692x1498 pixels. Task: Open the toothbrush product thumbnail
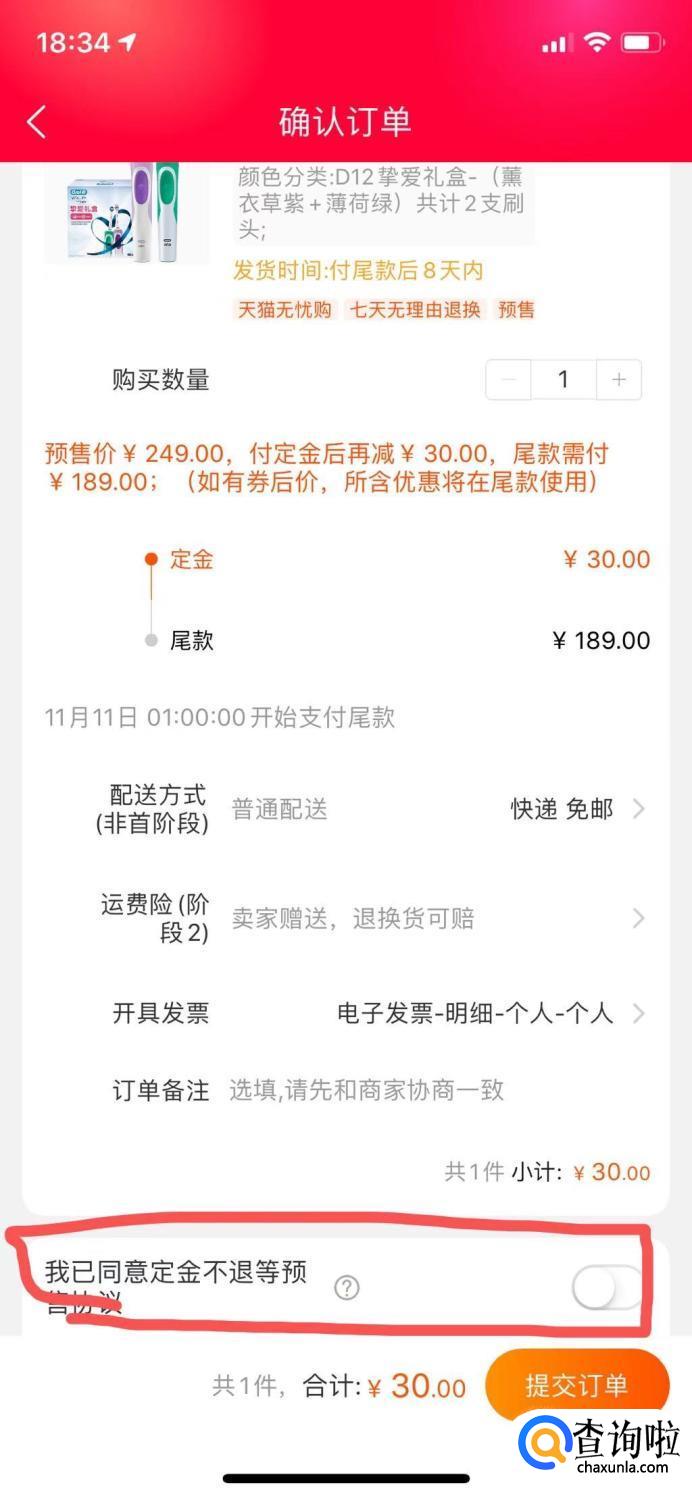click(125, 212)
